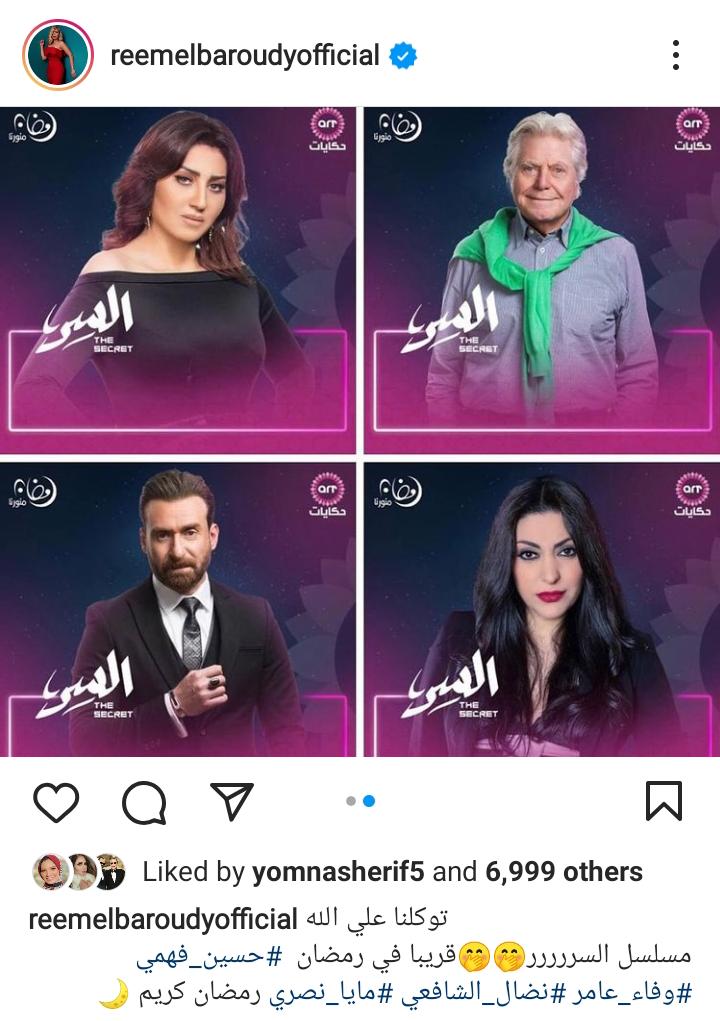Image resolution: width=720 pixels, height=1021 pixels.
Task: Share the post via the paper plane
Action: click(x=231, y=801)
